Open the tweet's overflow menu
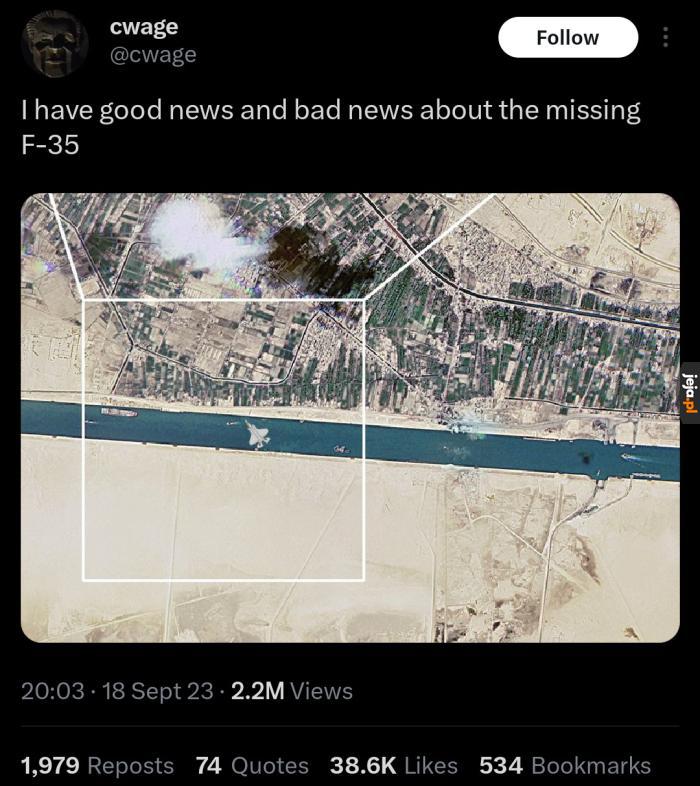This screenshot has width=700, height=786. (666, 38)
